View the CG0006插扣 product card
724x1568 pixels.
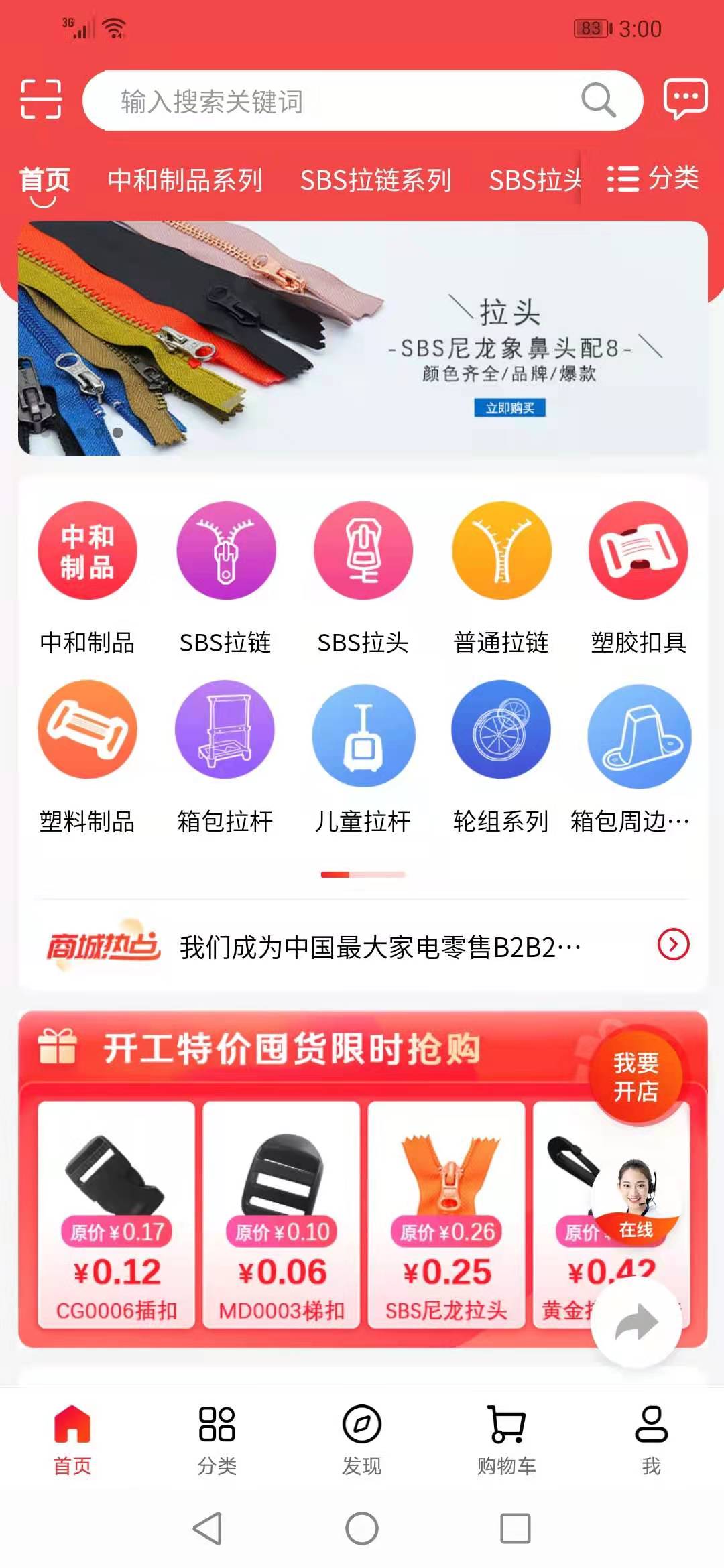117,1214
